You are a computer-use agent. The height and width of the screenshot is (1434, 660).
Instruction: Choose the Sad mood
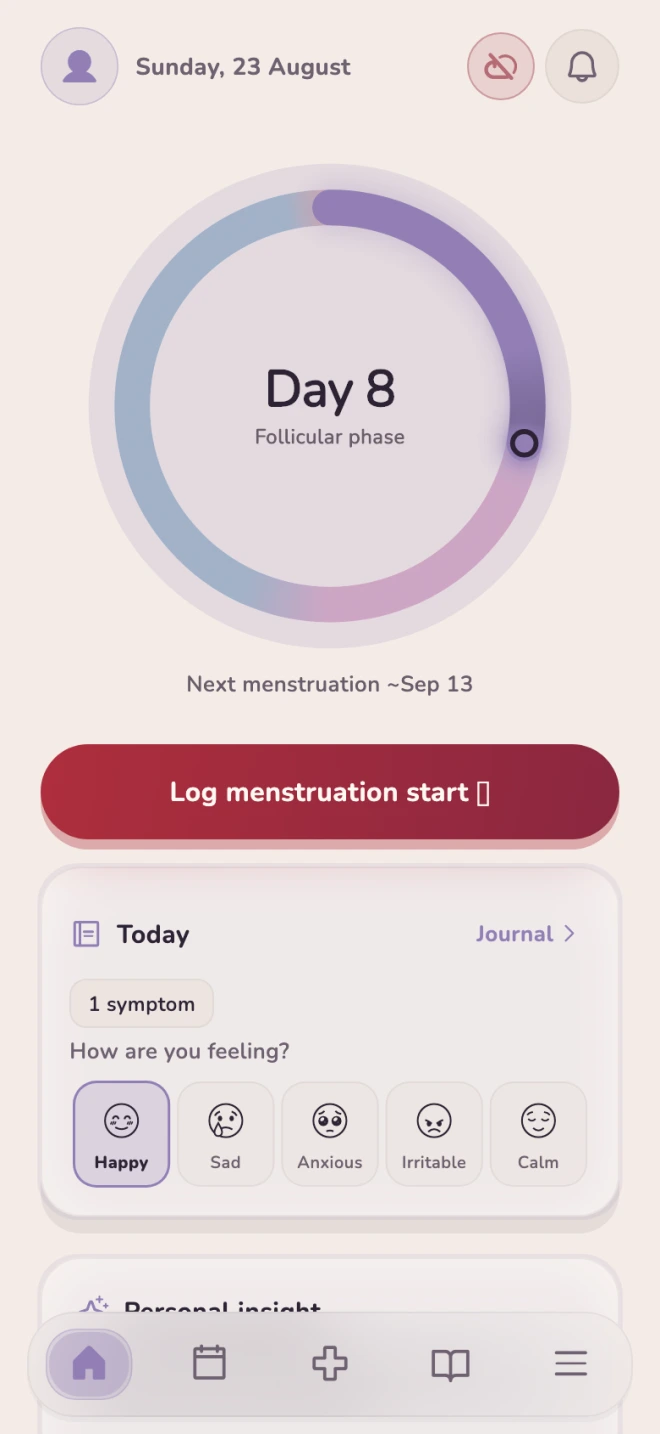[225, 1134]
